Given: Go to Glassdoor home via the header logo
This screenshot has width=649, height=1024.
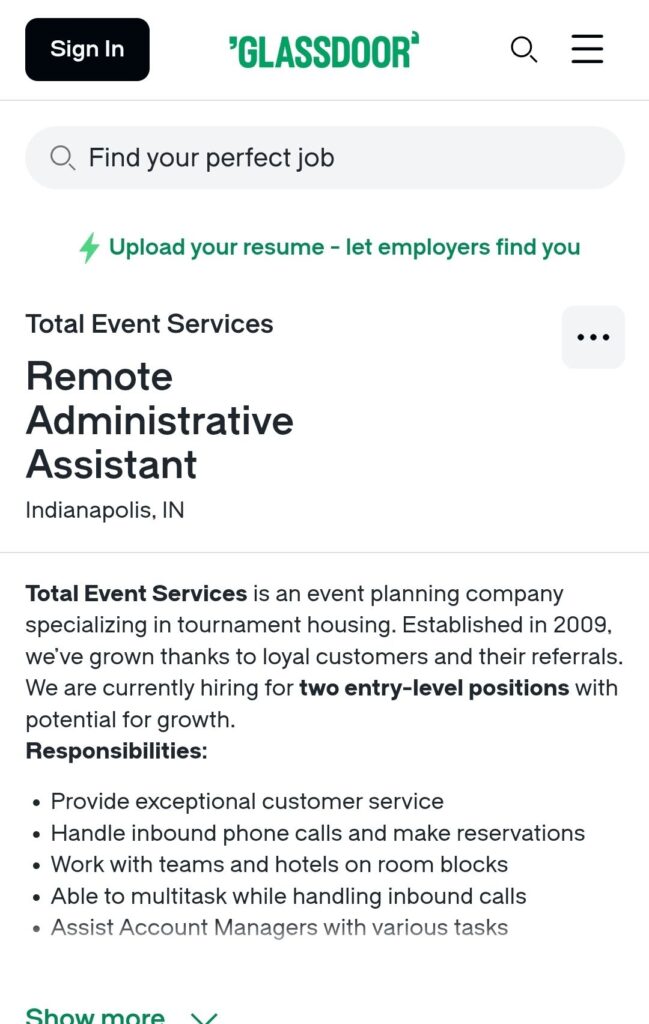Looking at the screenshot, I should pyautogui.click(x=324, y=49).
